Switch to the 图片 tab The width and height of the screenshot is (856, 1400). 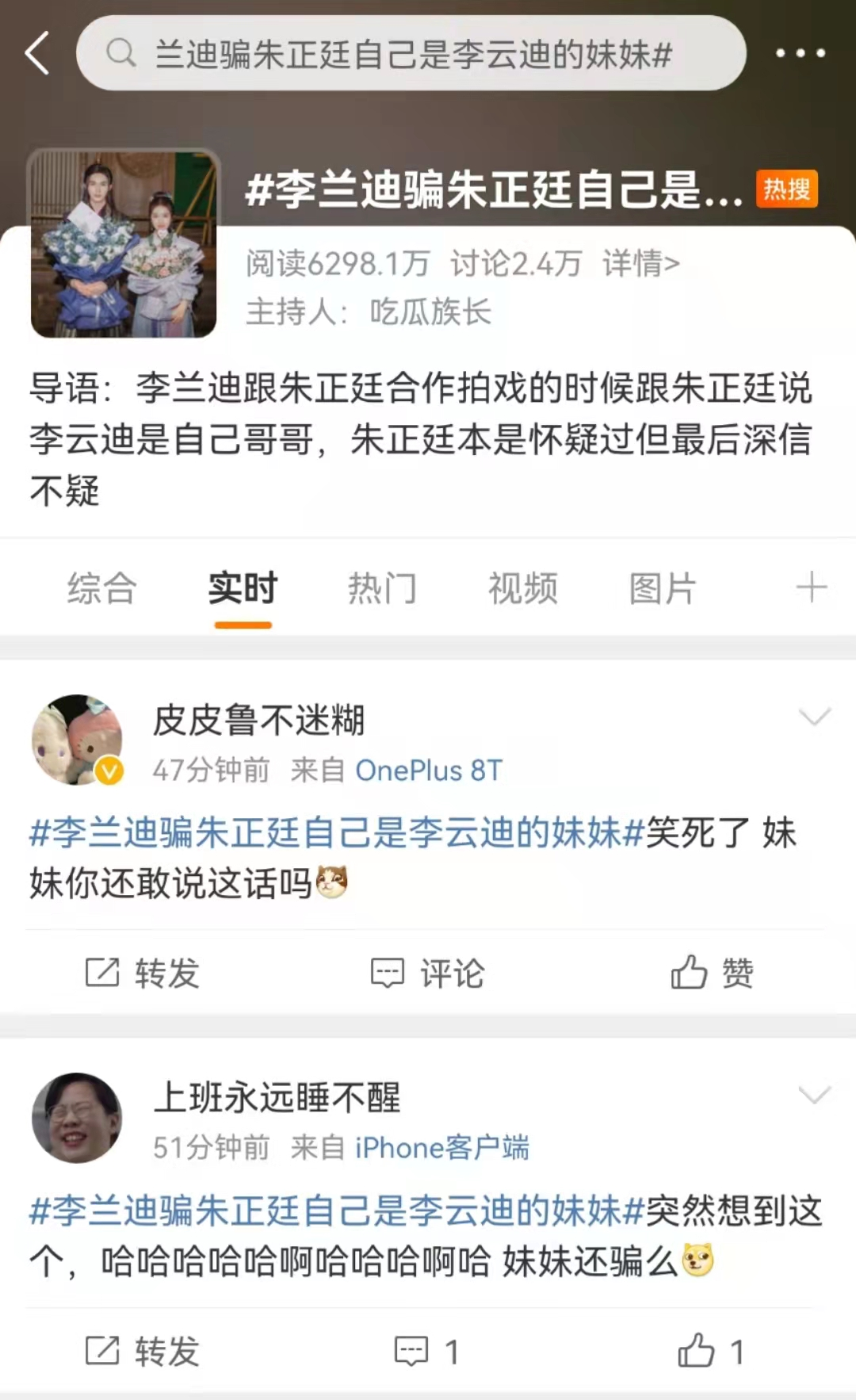[x=663, y=588]
